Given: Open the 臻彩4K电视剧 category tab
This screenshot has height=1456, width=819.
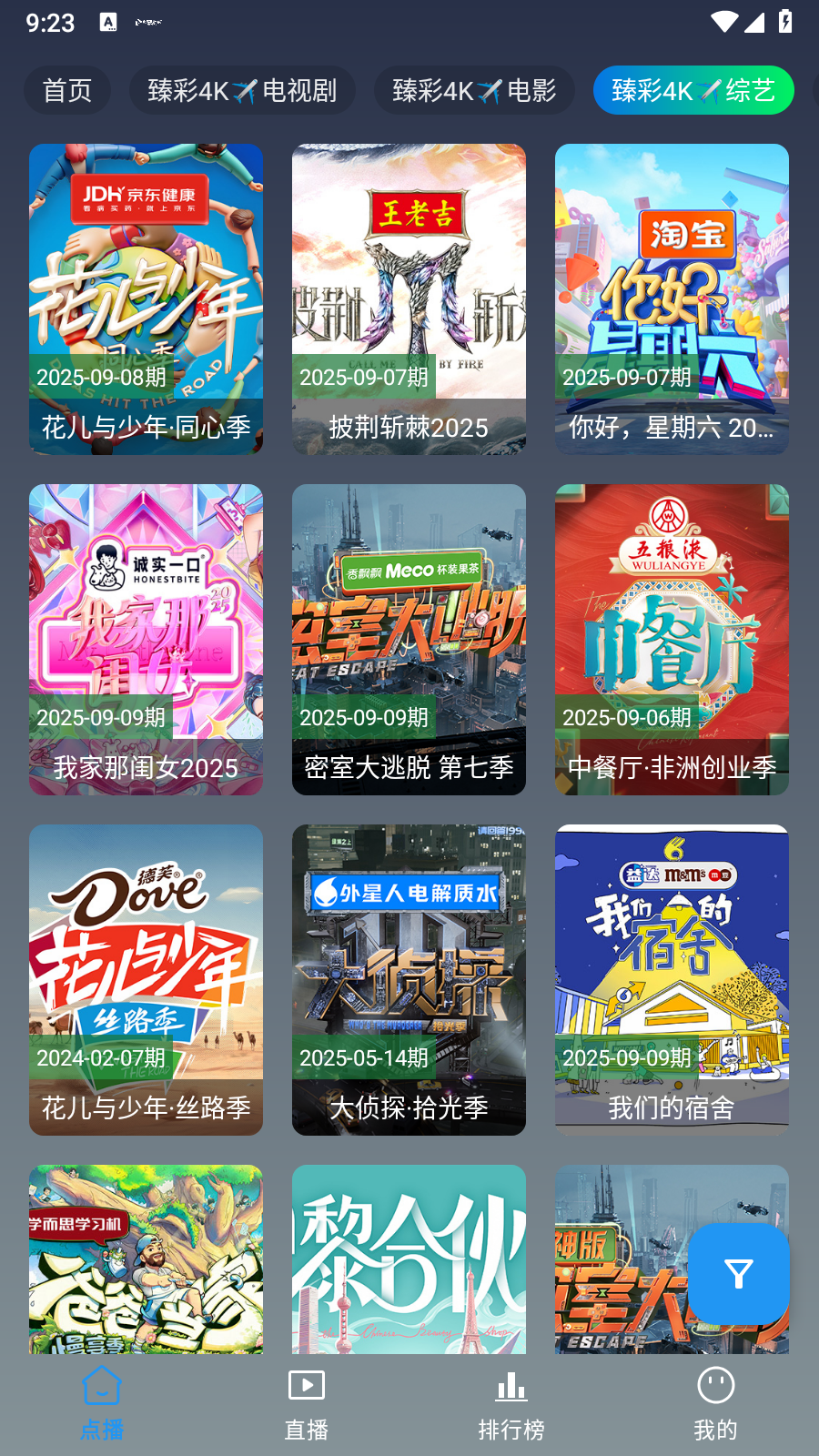Looking at the screenshot, I should (242, 90).
